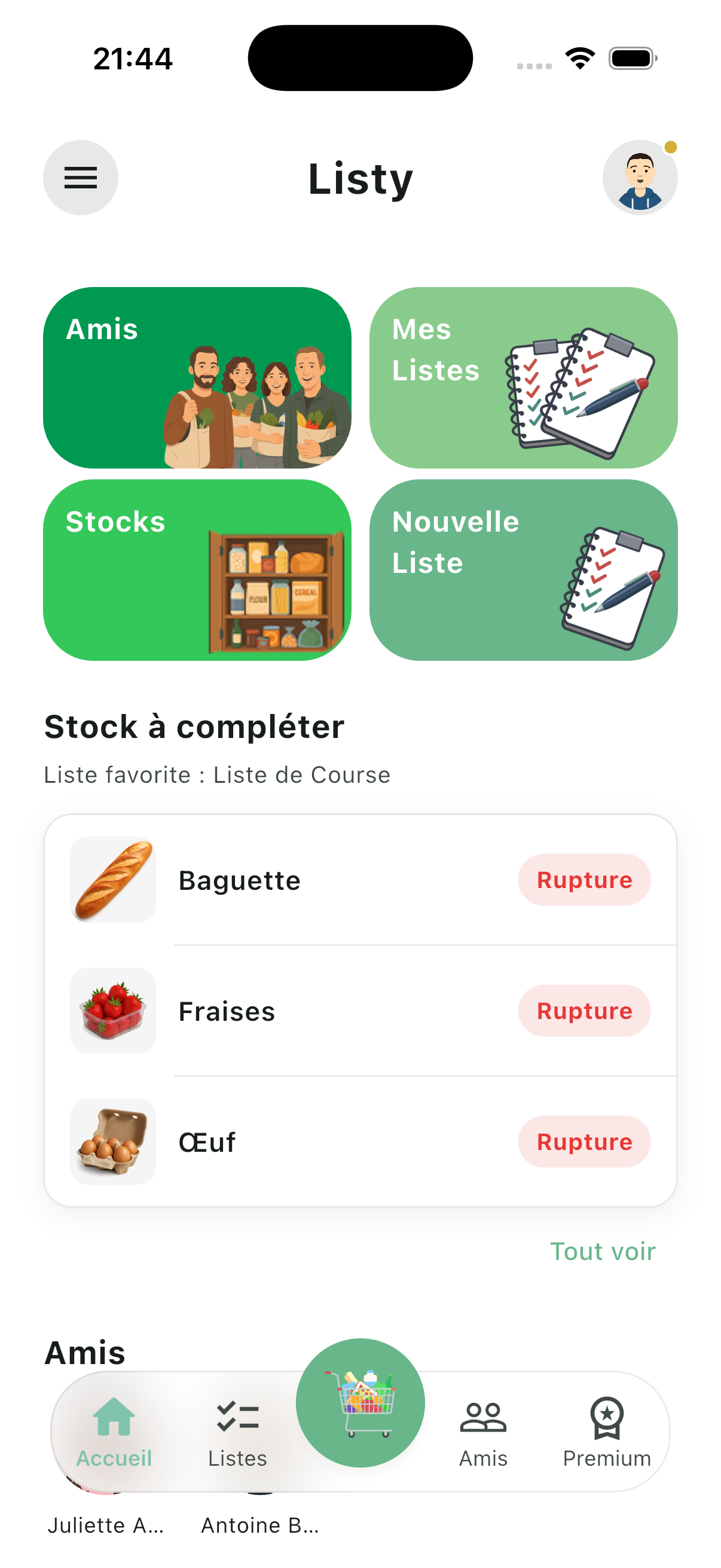Open the profile avatar
Image resolution: width=721 pixels, height=1568 pixels.
tap(640, 178)
